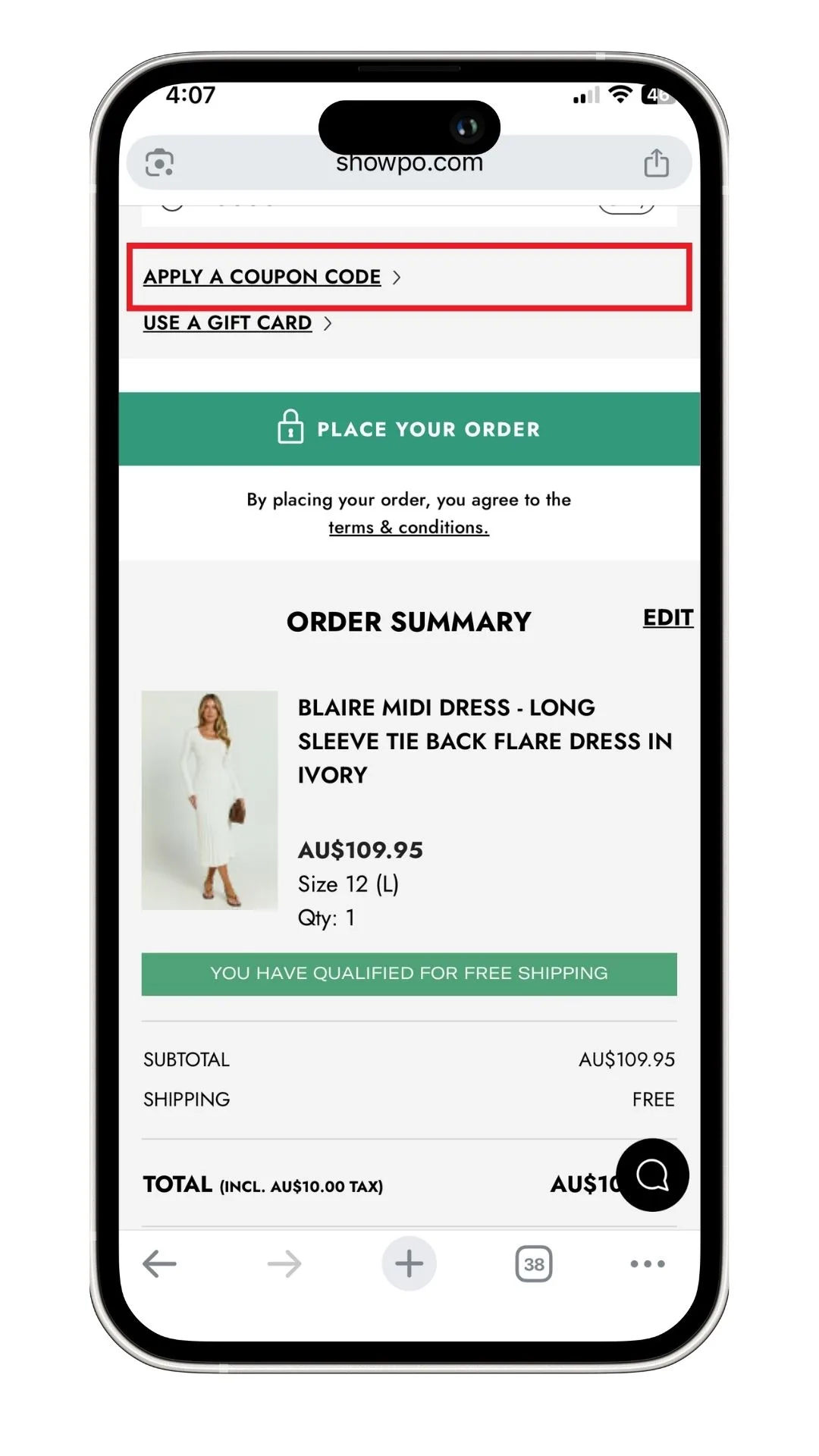Tap Place Your Order button
This screenshot has width=819, height=1456.
[x=409, y=429]
